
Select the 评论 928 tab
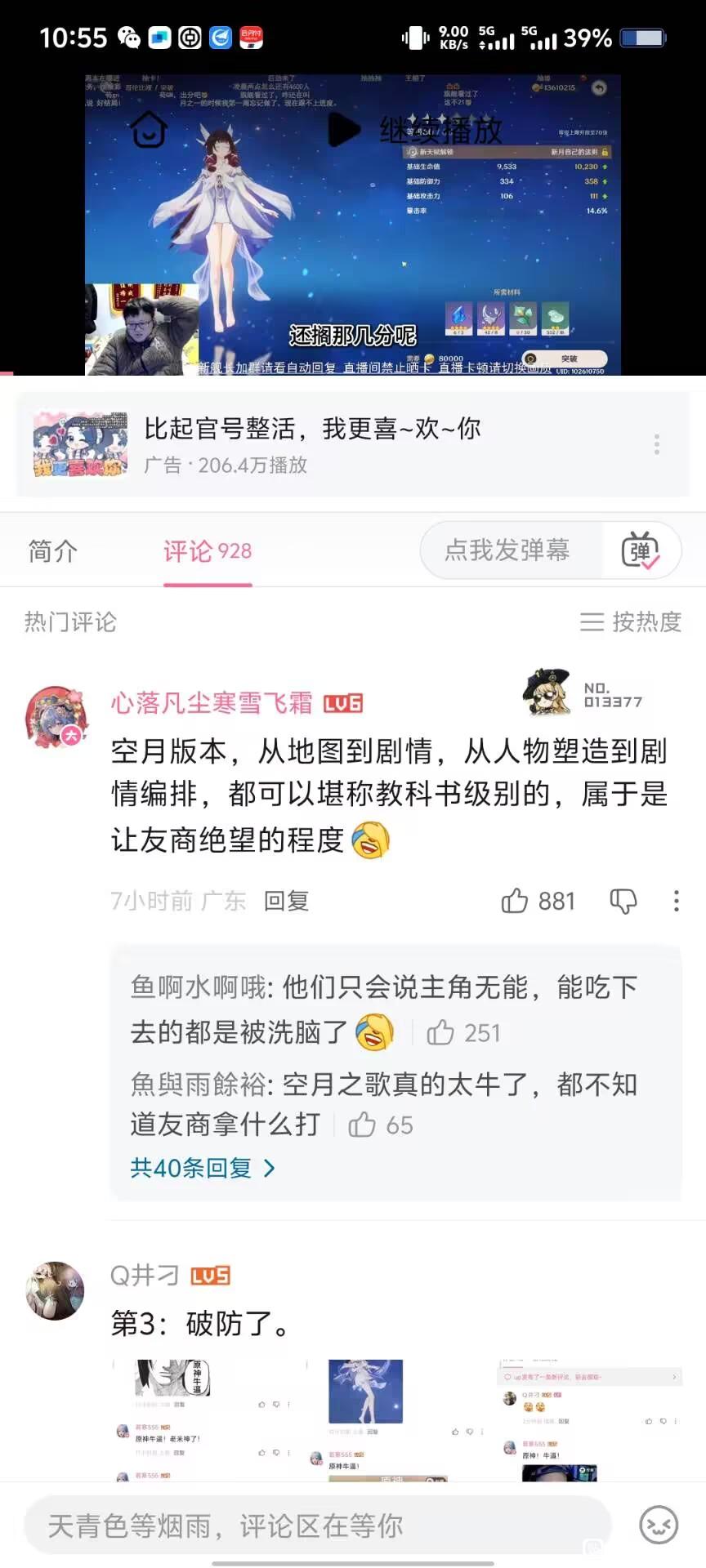pyautogui.click(x=208, y=551)
